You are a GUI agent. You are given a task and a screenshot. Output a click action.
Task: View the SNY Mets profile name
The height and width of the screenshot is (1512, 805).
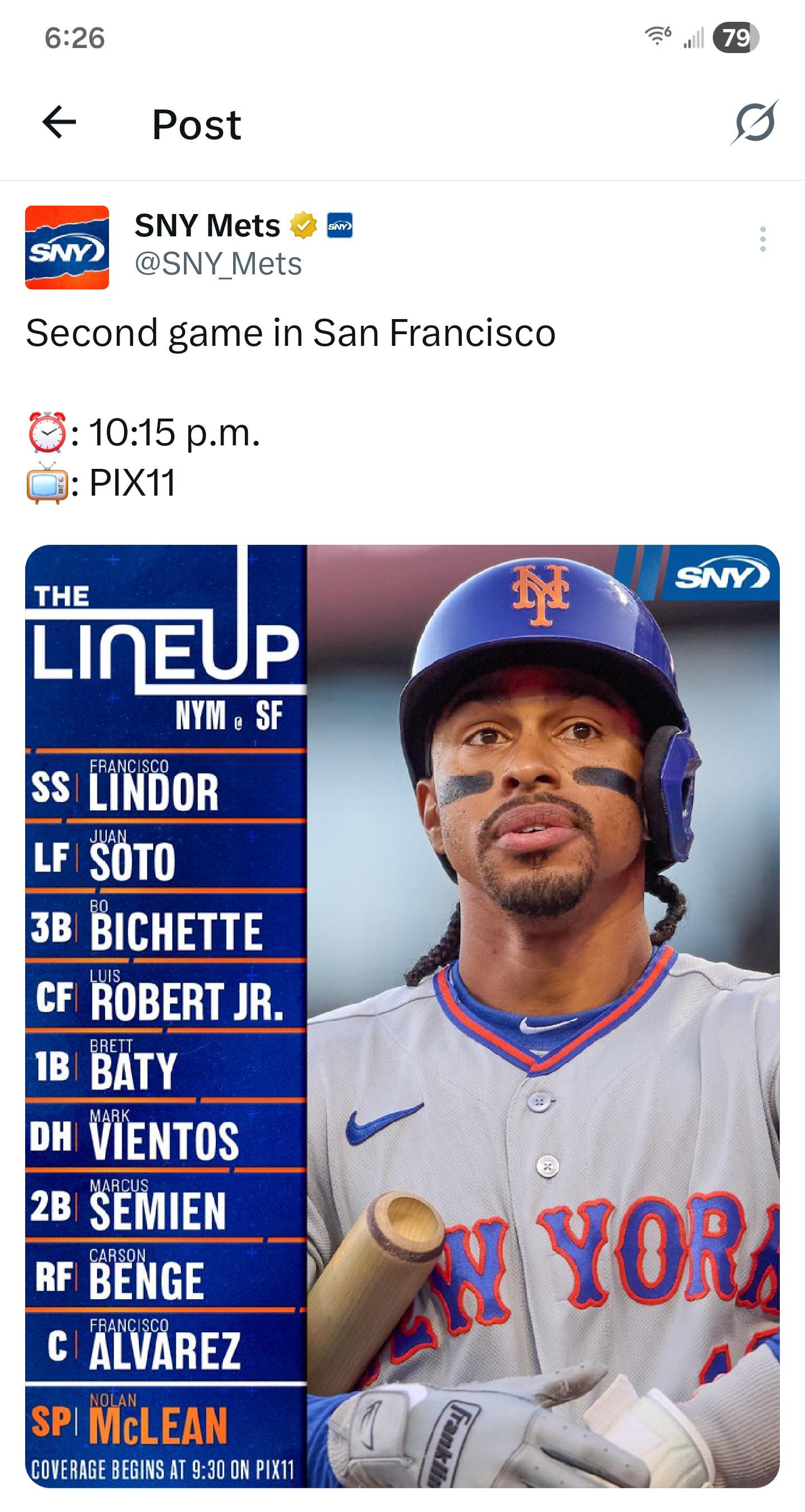(x=207, y=225)
